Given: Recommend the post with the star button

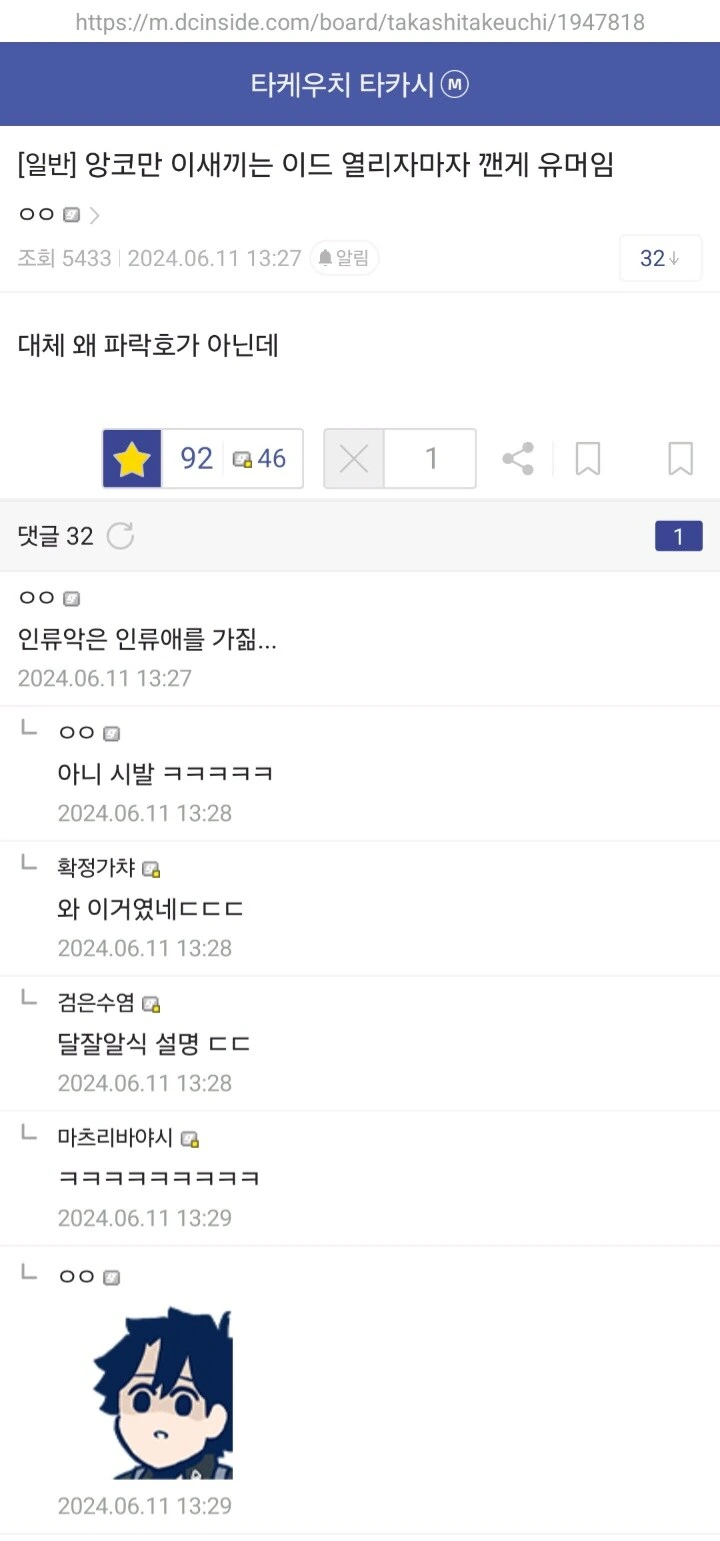Looking at the screenshot, I should click(x=132, y=459).
